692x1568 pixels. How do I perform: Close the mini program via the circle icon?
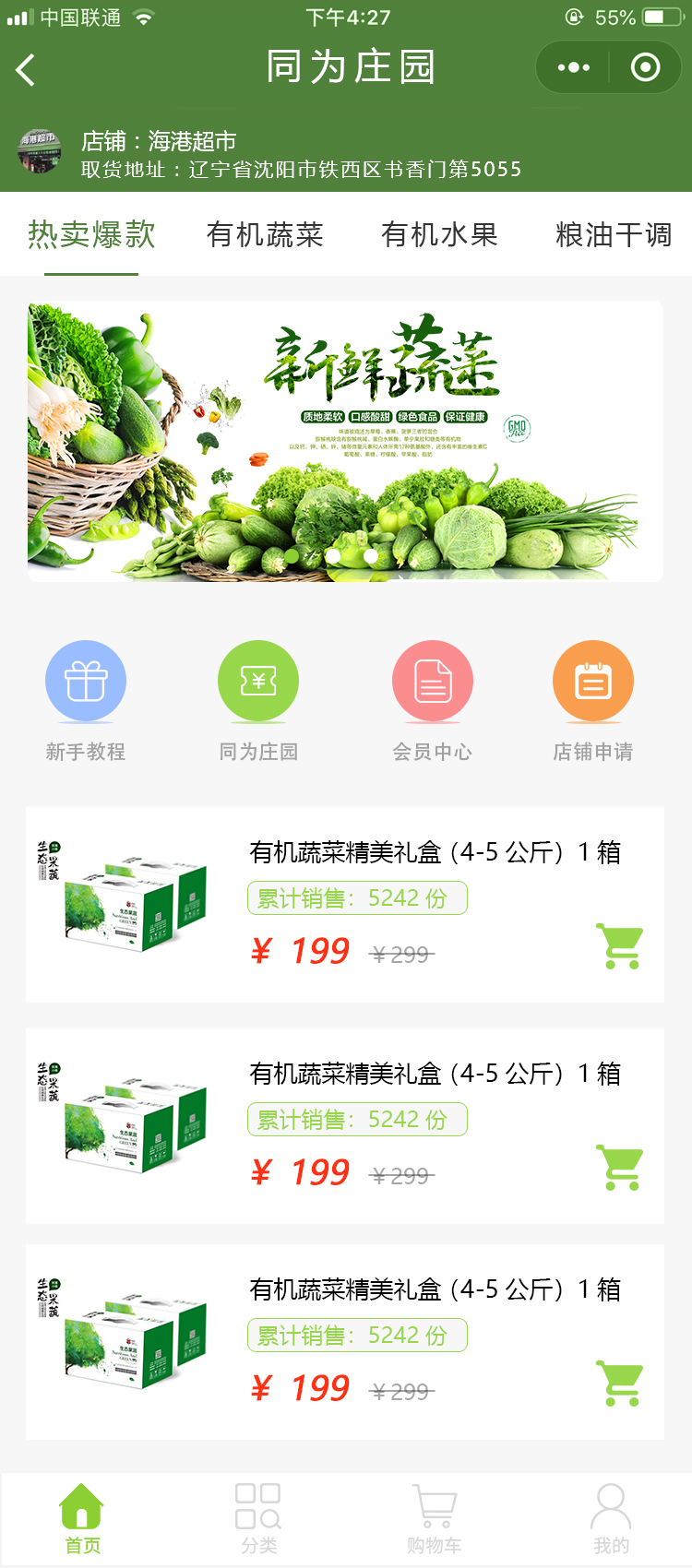point(645,67)
